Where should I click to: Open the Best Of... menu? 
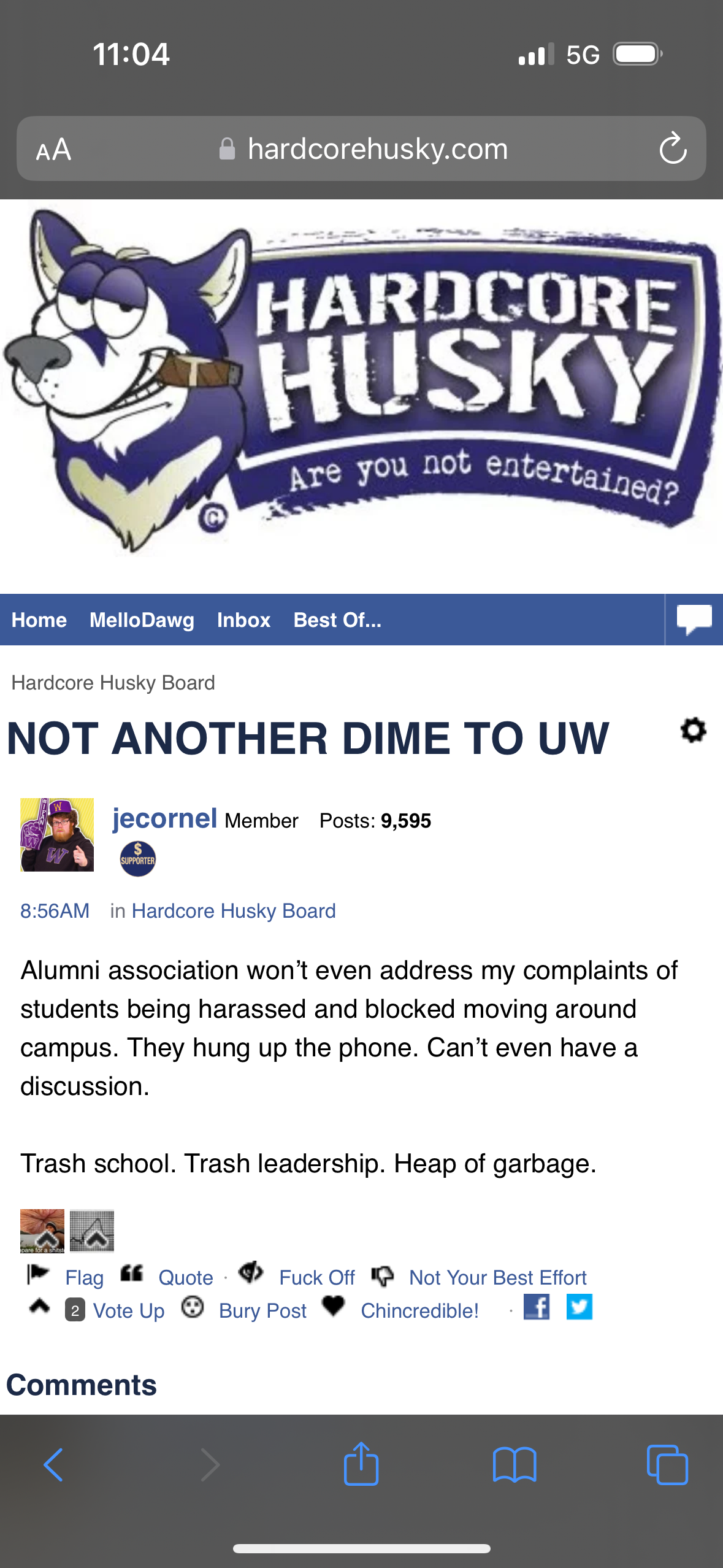tap(337, 620)
